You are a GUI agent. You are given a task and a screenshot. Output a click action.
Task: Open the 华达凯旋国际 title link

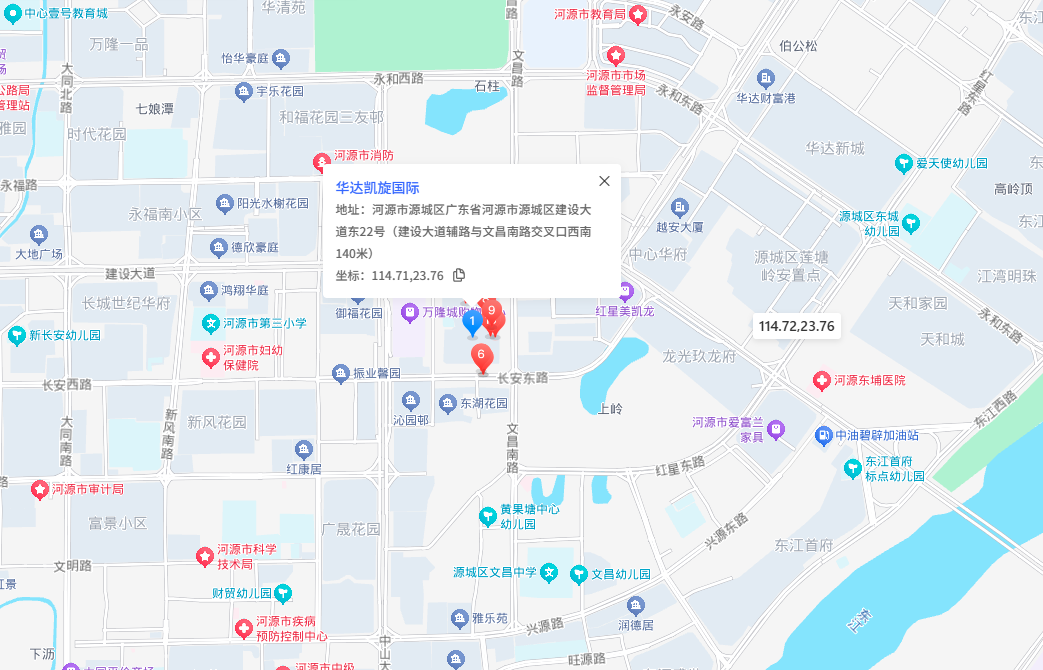click(x=377, y=187)
